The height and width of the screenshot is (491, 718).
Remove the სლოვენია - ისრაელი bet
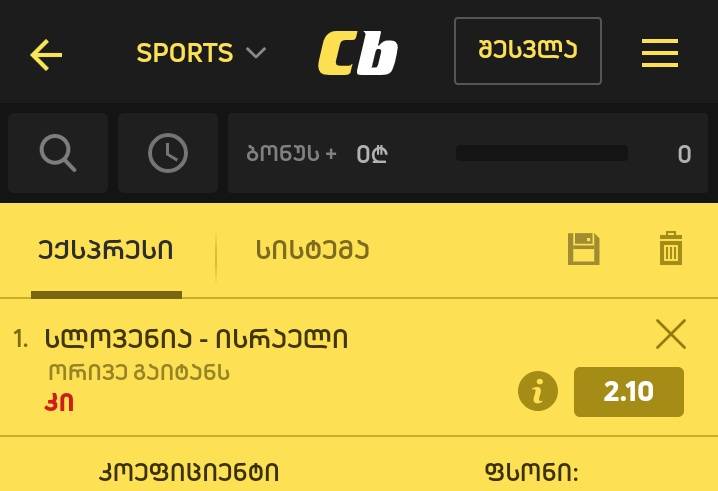(x=670, y=335)
